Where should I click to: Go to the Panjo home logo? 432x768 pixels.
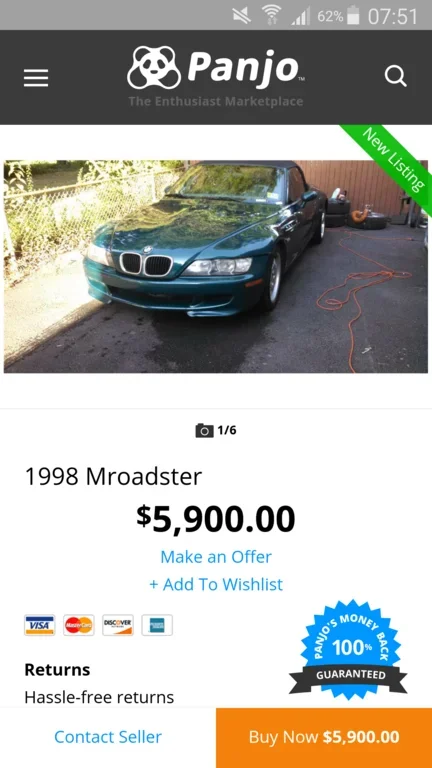(x=215, y=69)
